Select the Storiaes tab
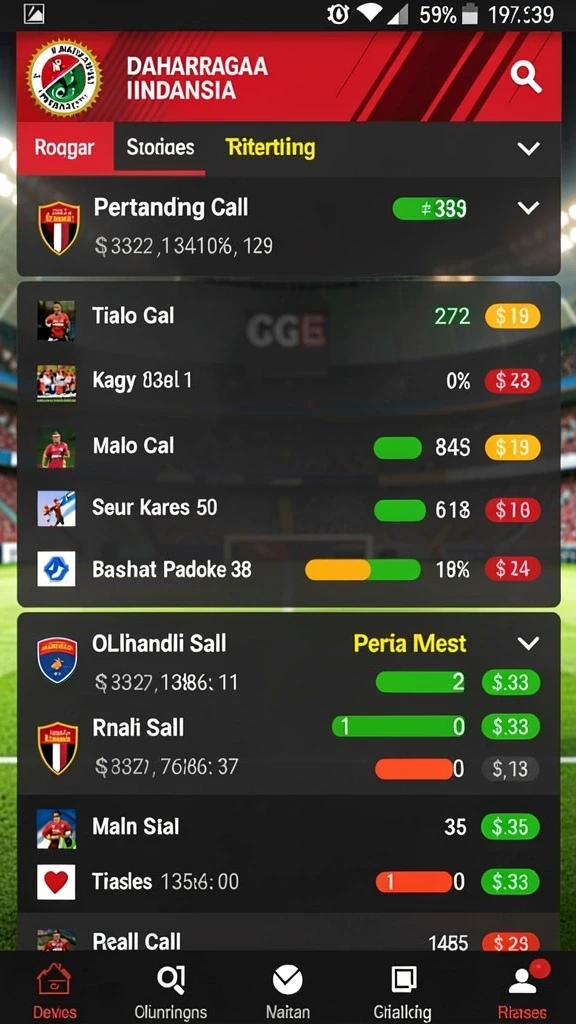This screenshot has height=1024, width=576. (x=160, y=148)
